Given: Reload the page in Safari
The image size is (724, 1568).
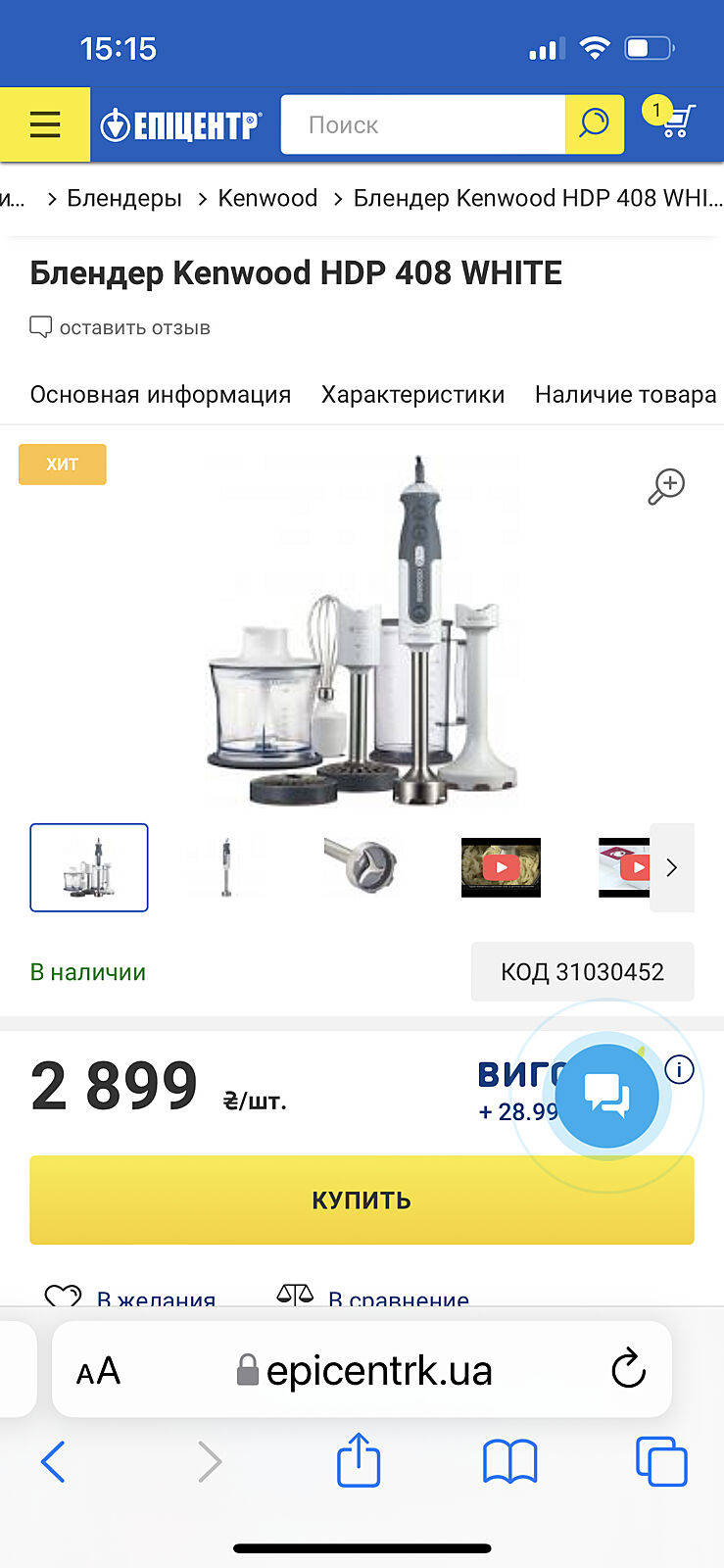Looking at the screenshot, I should 628,1369.
